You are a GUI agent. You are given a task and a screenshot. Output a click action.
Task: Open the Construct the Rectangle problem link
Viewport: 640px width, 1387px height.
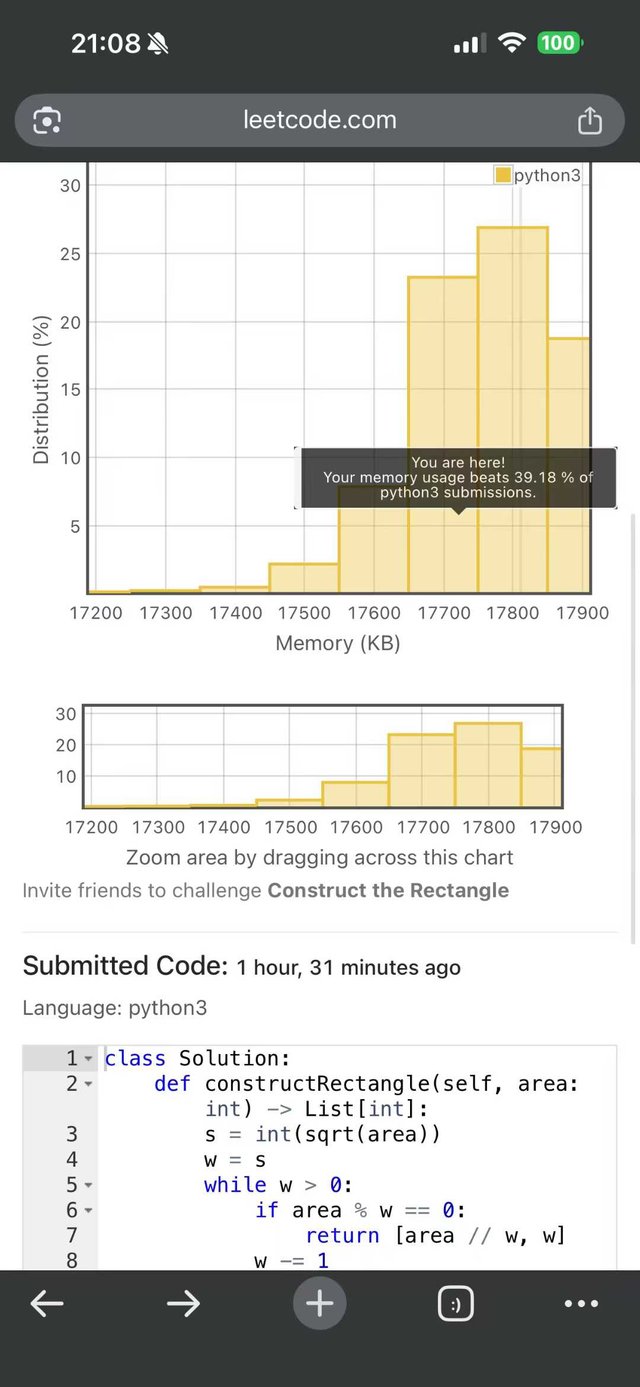tap(388, 890)
